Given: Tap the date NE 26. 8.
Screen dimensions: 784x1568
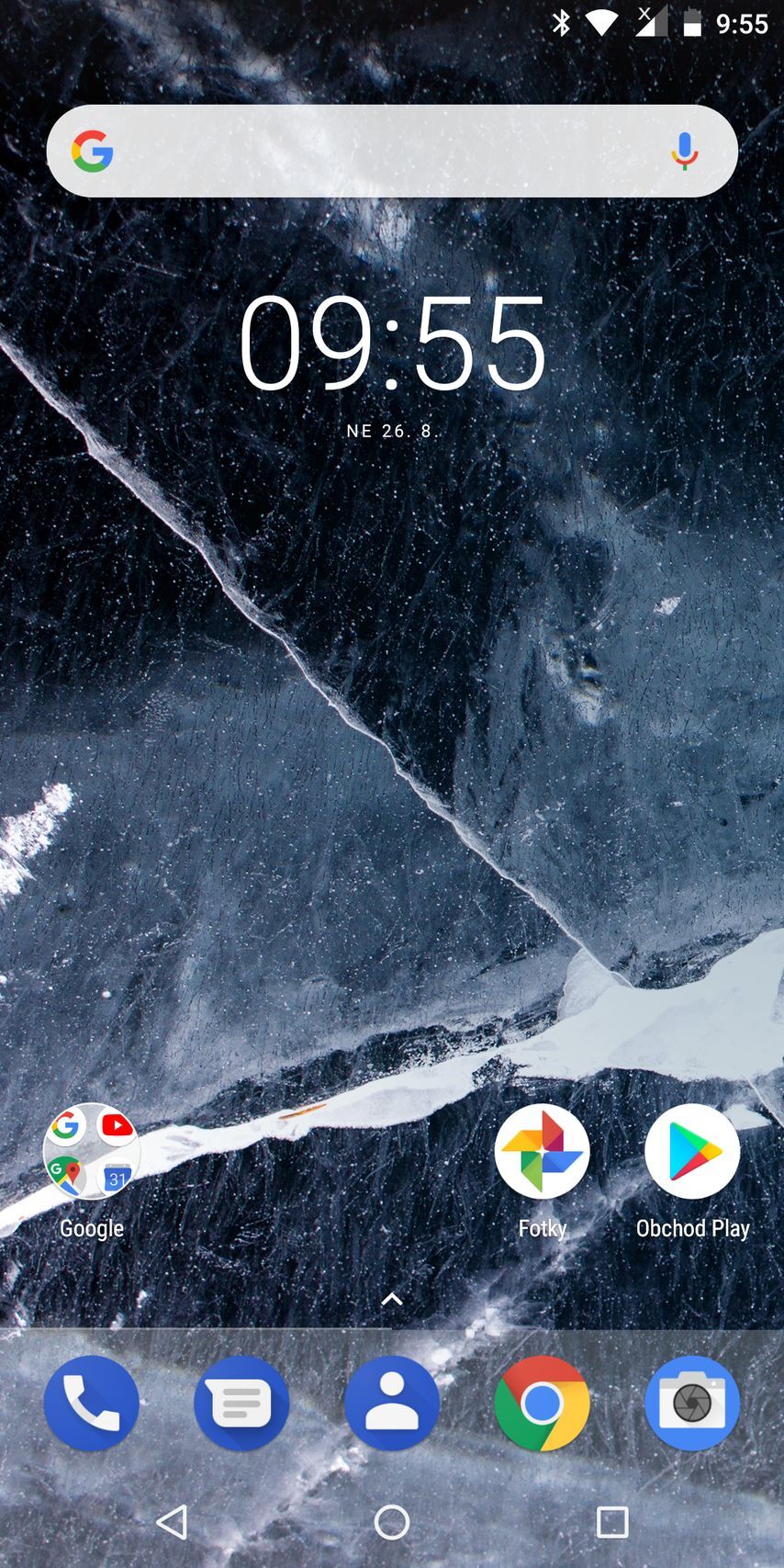Looking at the screenshot, I should coord(392,430).
